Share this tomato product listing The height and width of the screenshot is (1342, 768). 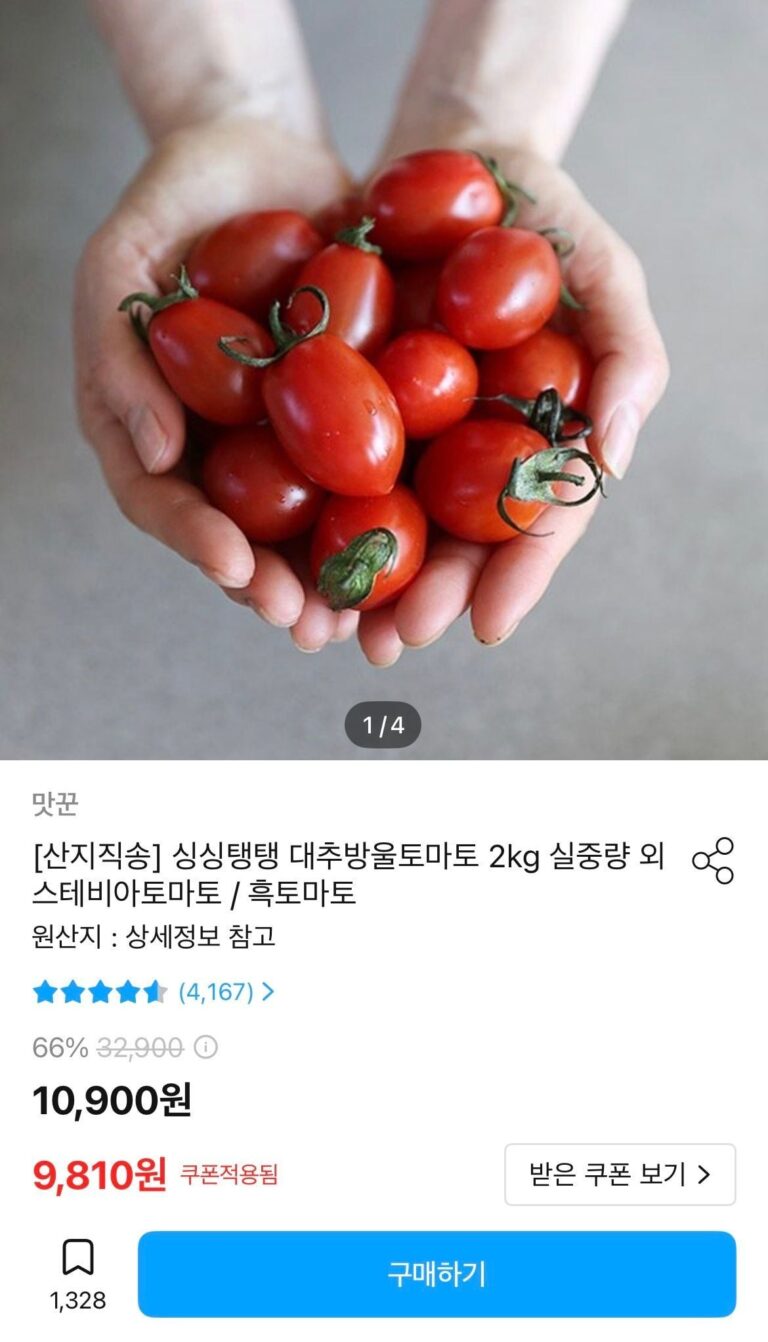pos(713,860)
